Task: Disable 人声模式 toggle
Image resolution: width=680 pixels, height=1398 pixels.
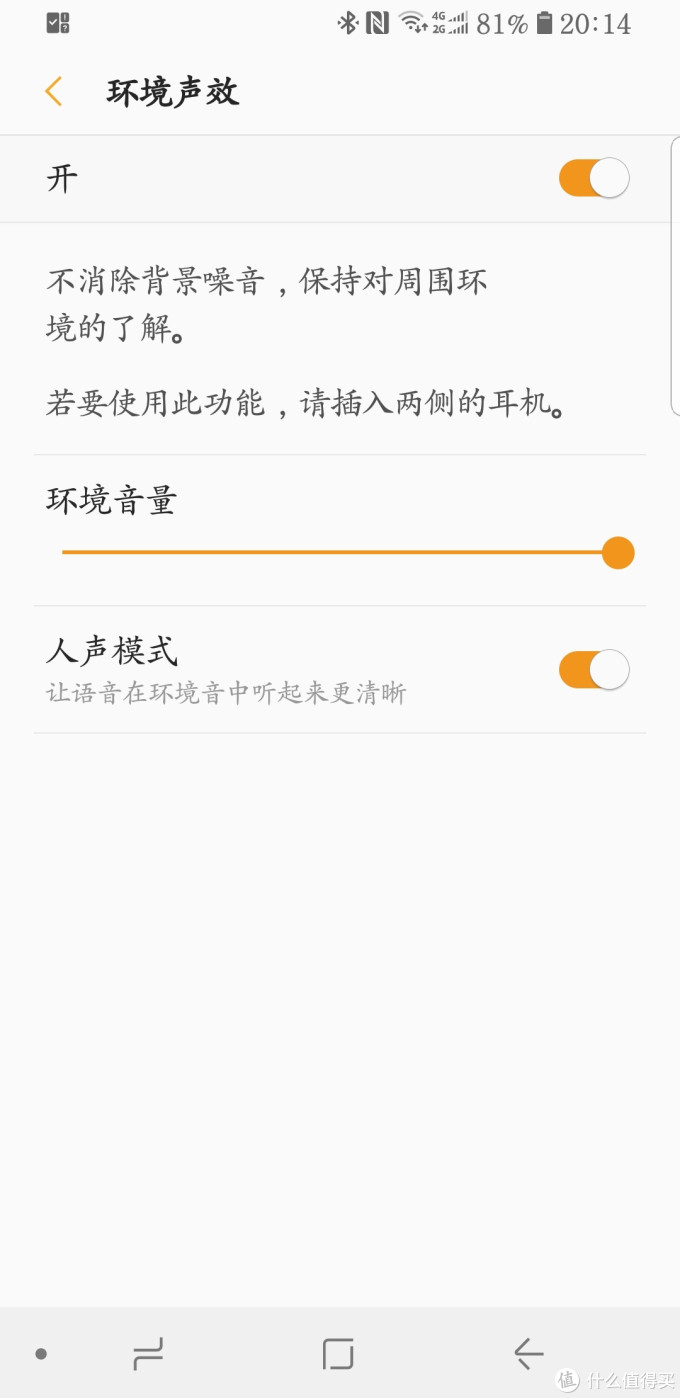Action: tap(593, 670)
